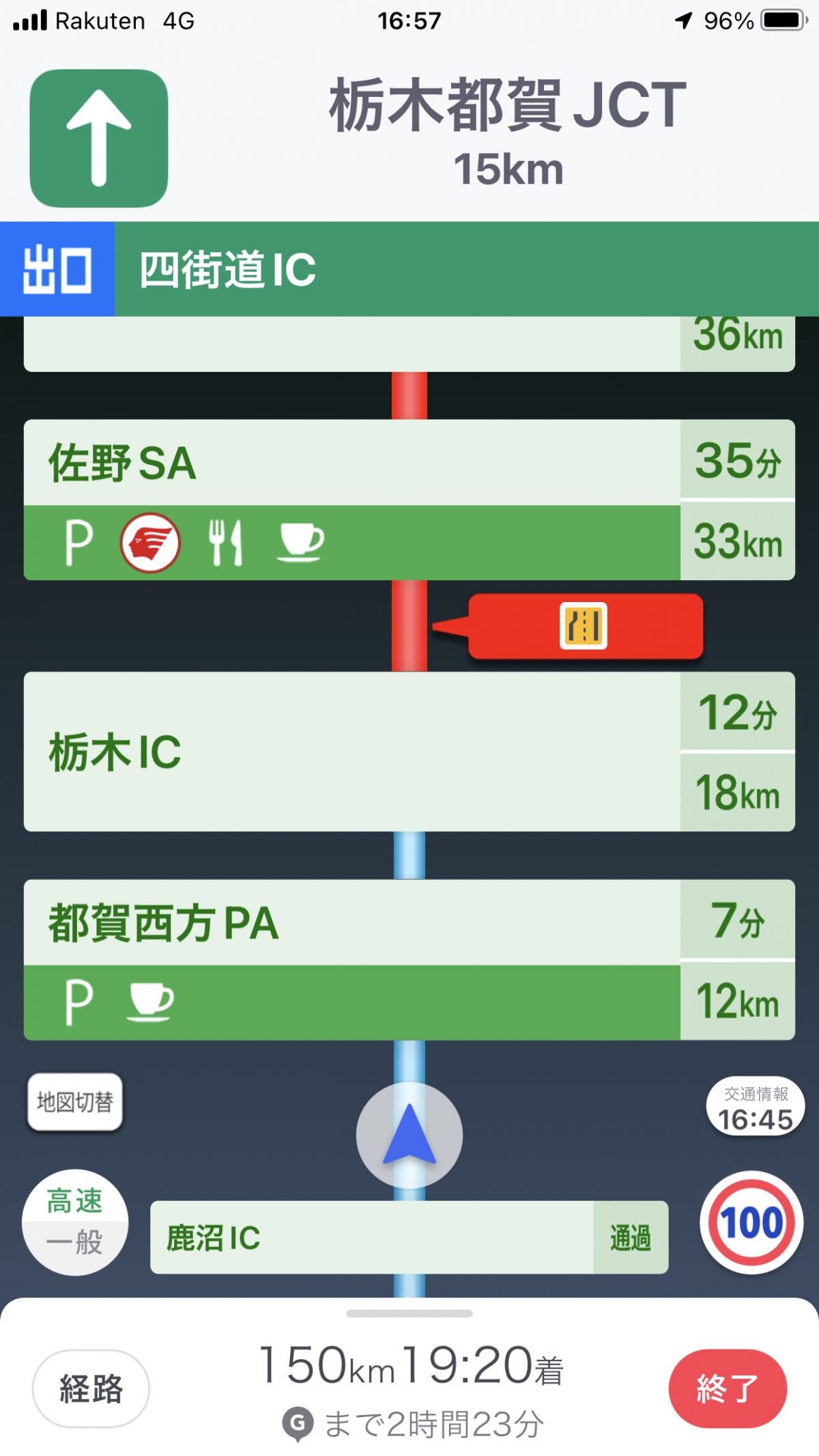
Task: Open the lane restriction alert bubble
Action: [x=584, y=625]
